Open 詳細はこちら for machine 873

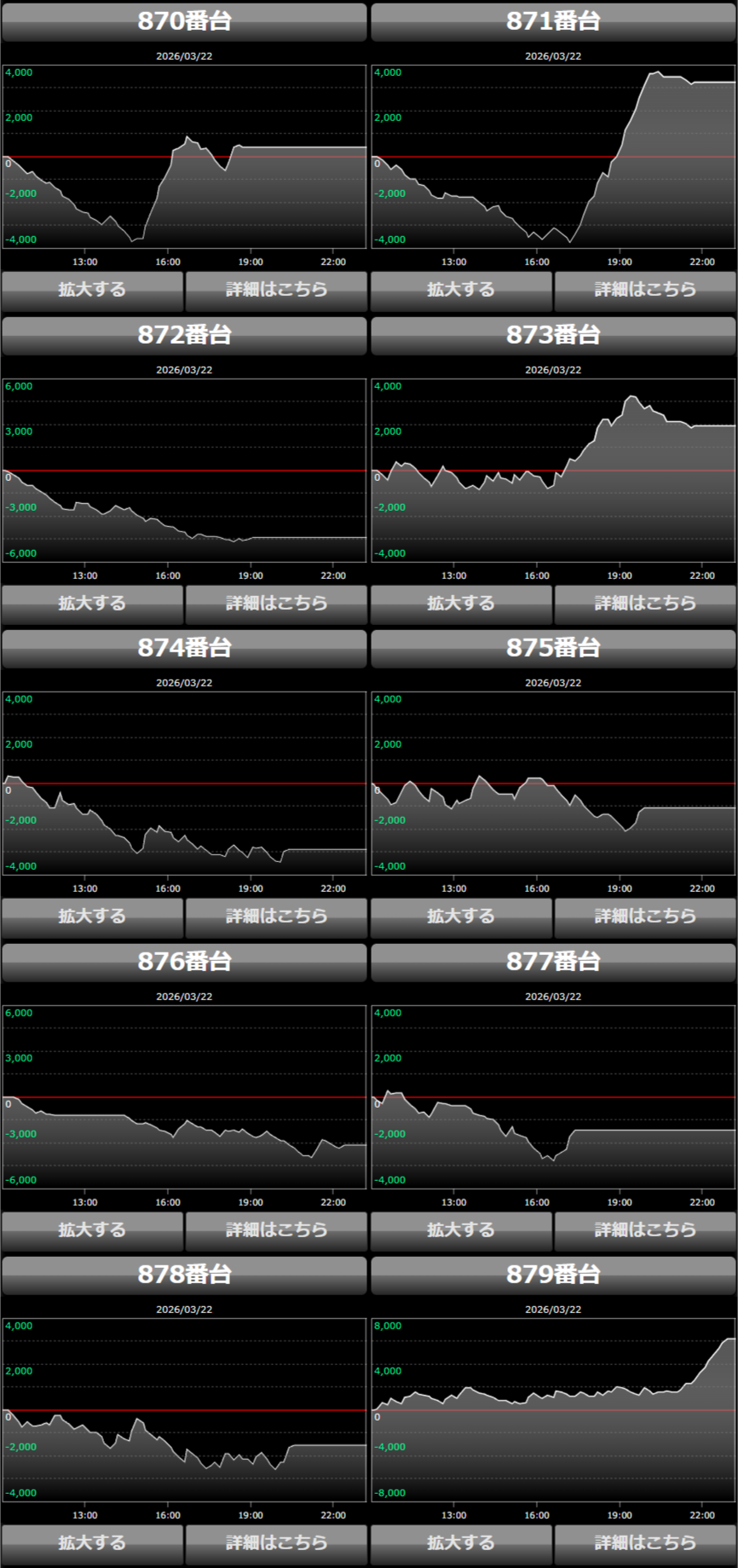pyautogui.click(x=645, y=604)
